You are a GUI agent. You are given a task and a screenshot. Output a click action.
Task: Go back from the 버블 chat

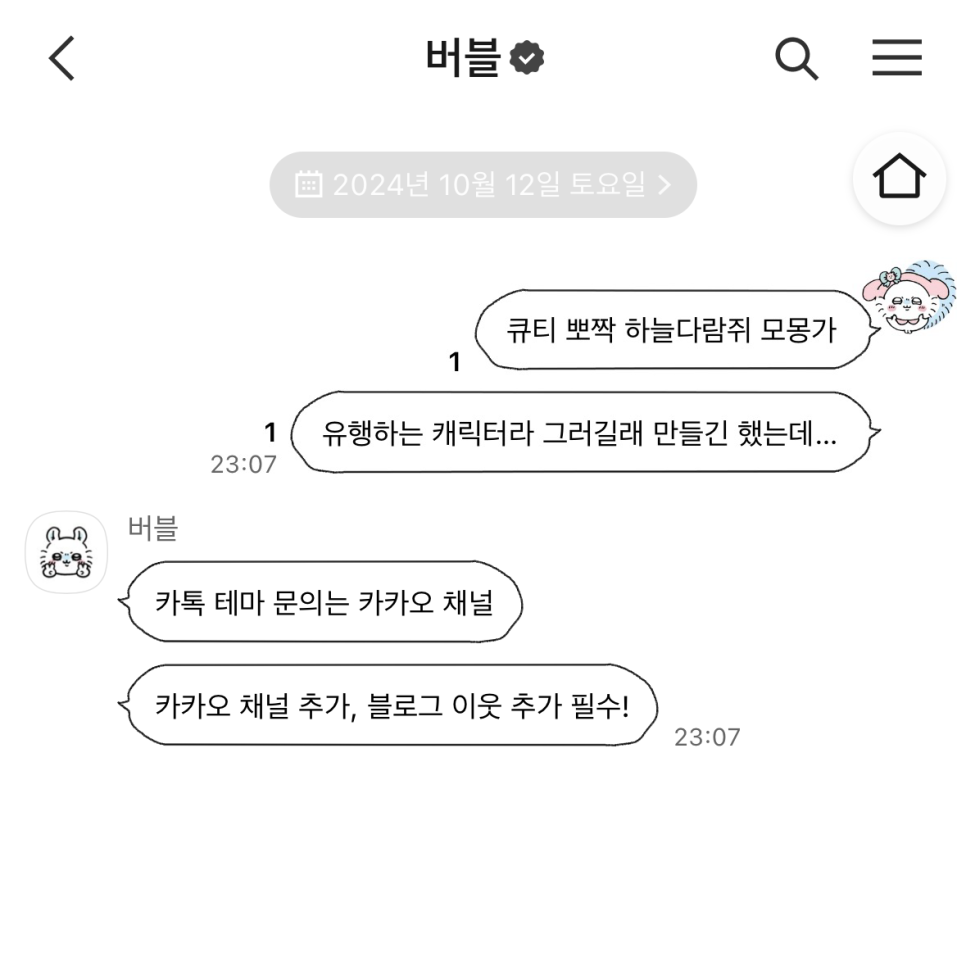(x=62, y=59)
